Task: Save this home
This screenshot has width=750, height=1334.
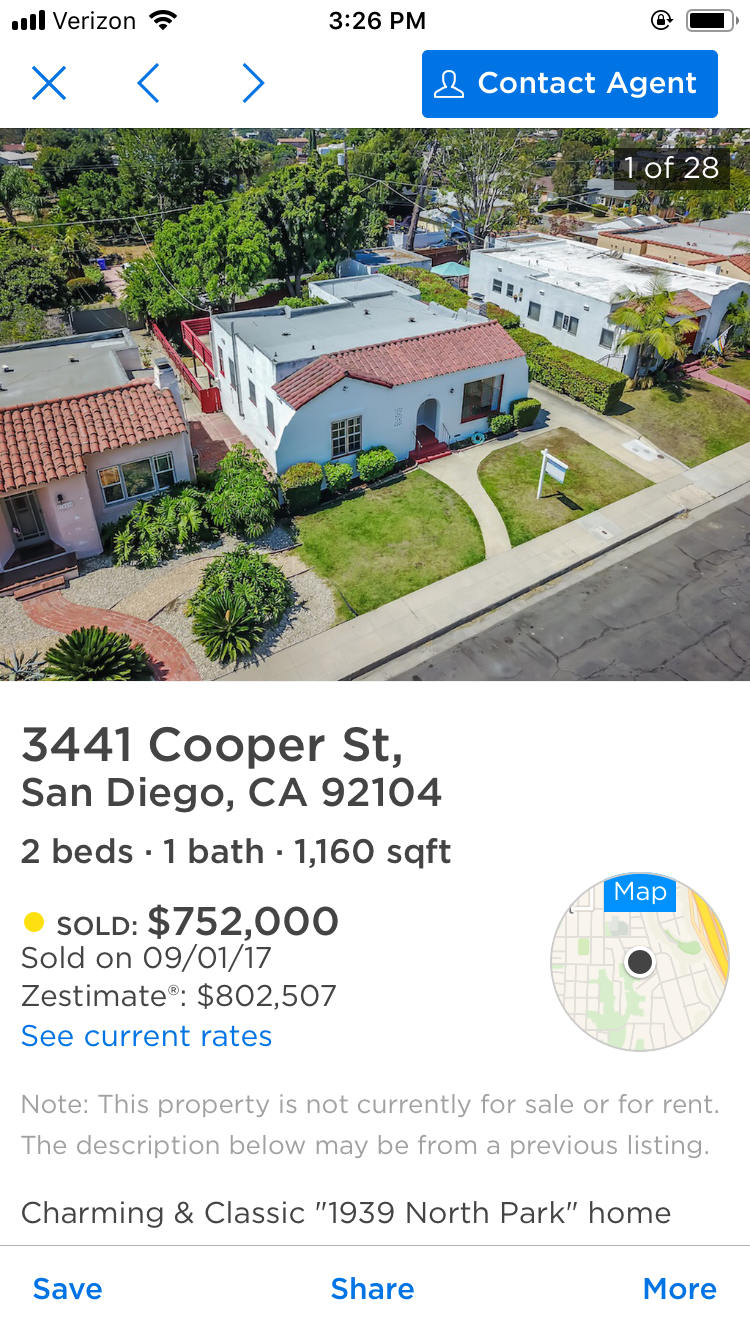Action: tap(67, 1289)
